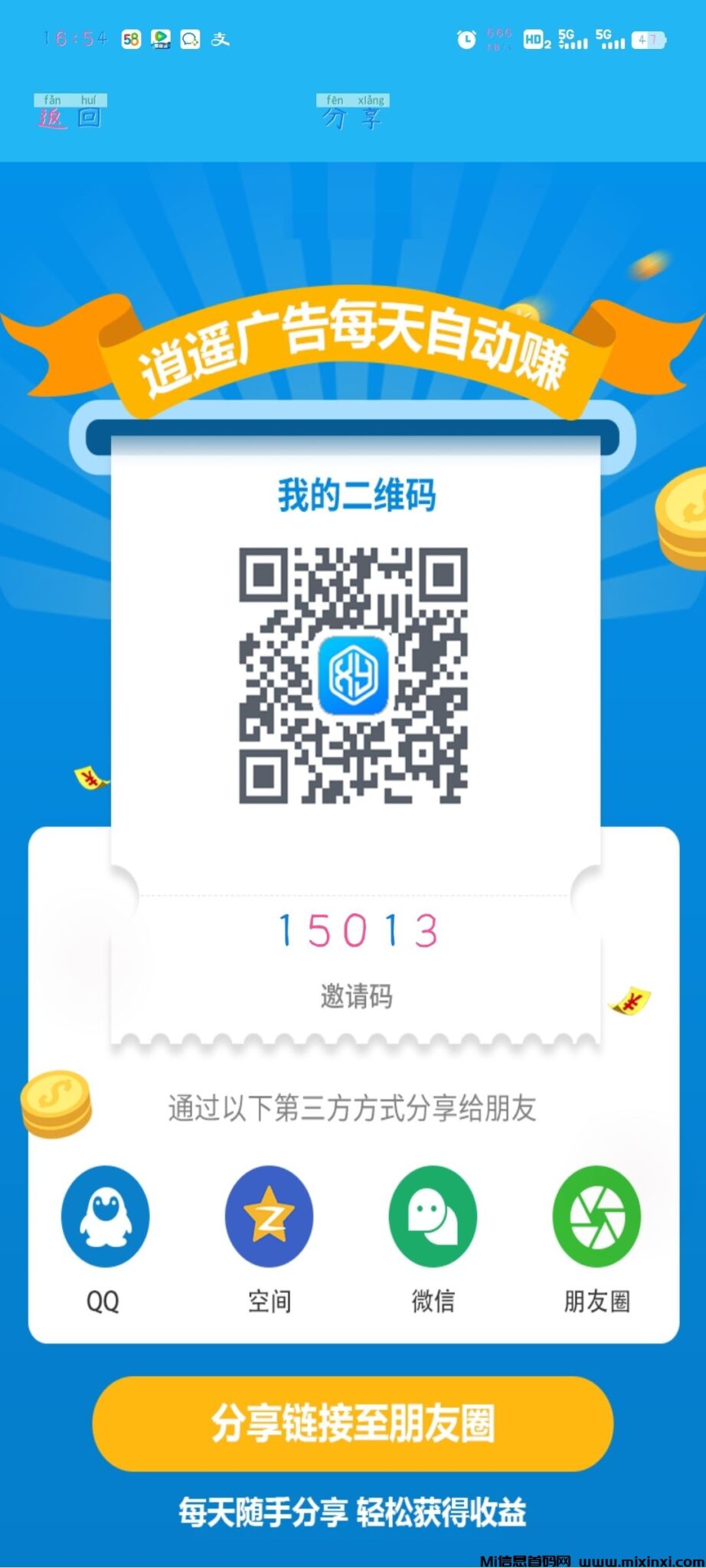
Task: Open the 58同城 icon in the status bar
Action: click(x=130, y=38)
